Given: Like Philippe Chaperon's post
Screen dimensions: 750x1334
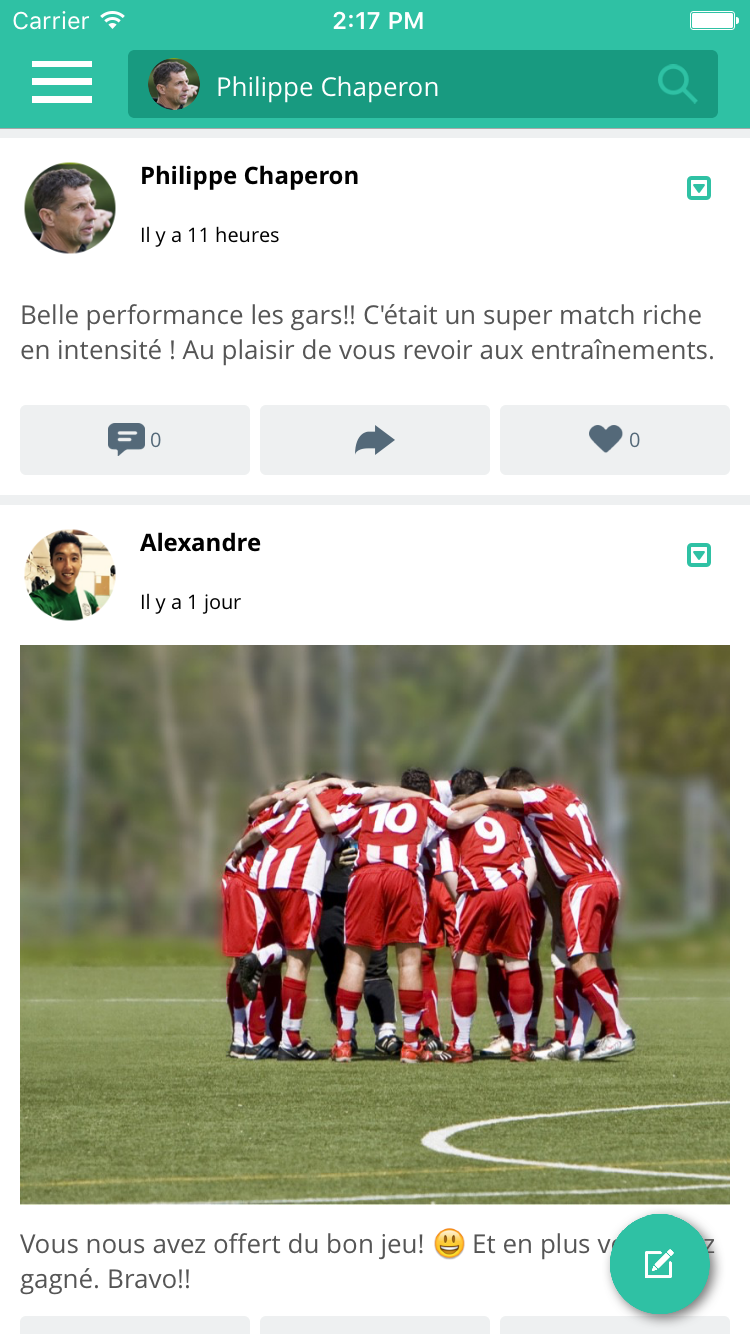Looking at the screenshot, I should 615,440.
